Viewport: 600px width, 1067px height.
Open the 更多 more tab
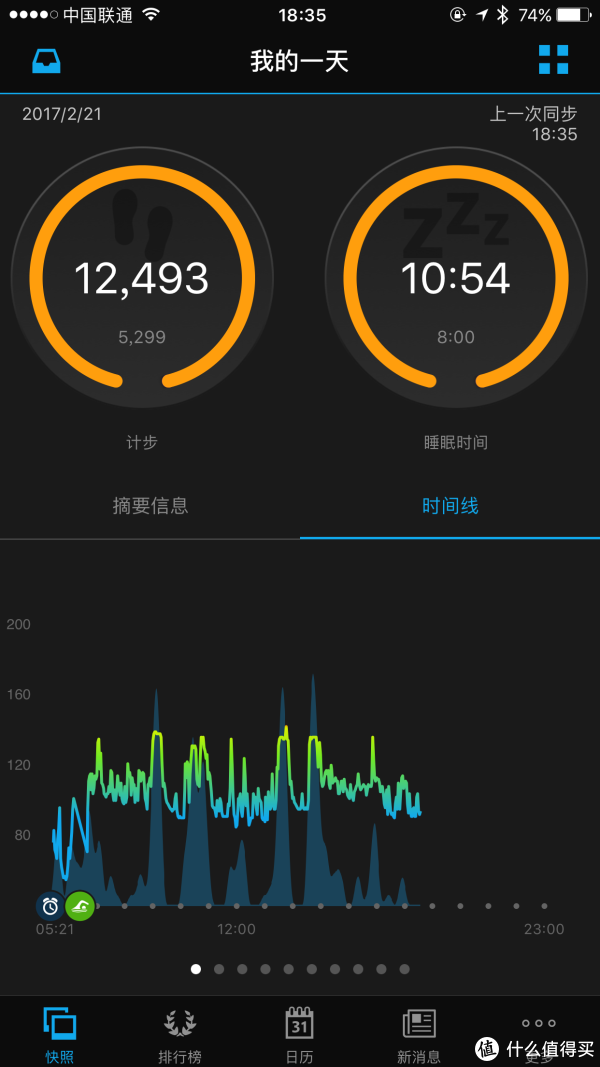coord(538,1034)
